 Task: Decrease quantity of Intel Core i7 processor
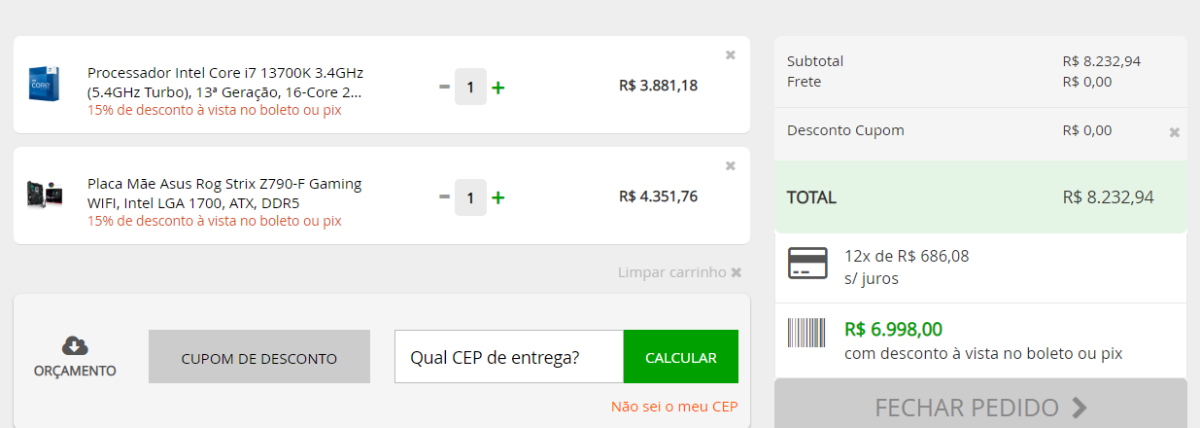[444, 87]
